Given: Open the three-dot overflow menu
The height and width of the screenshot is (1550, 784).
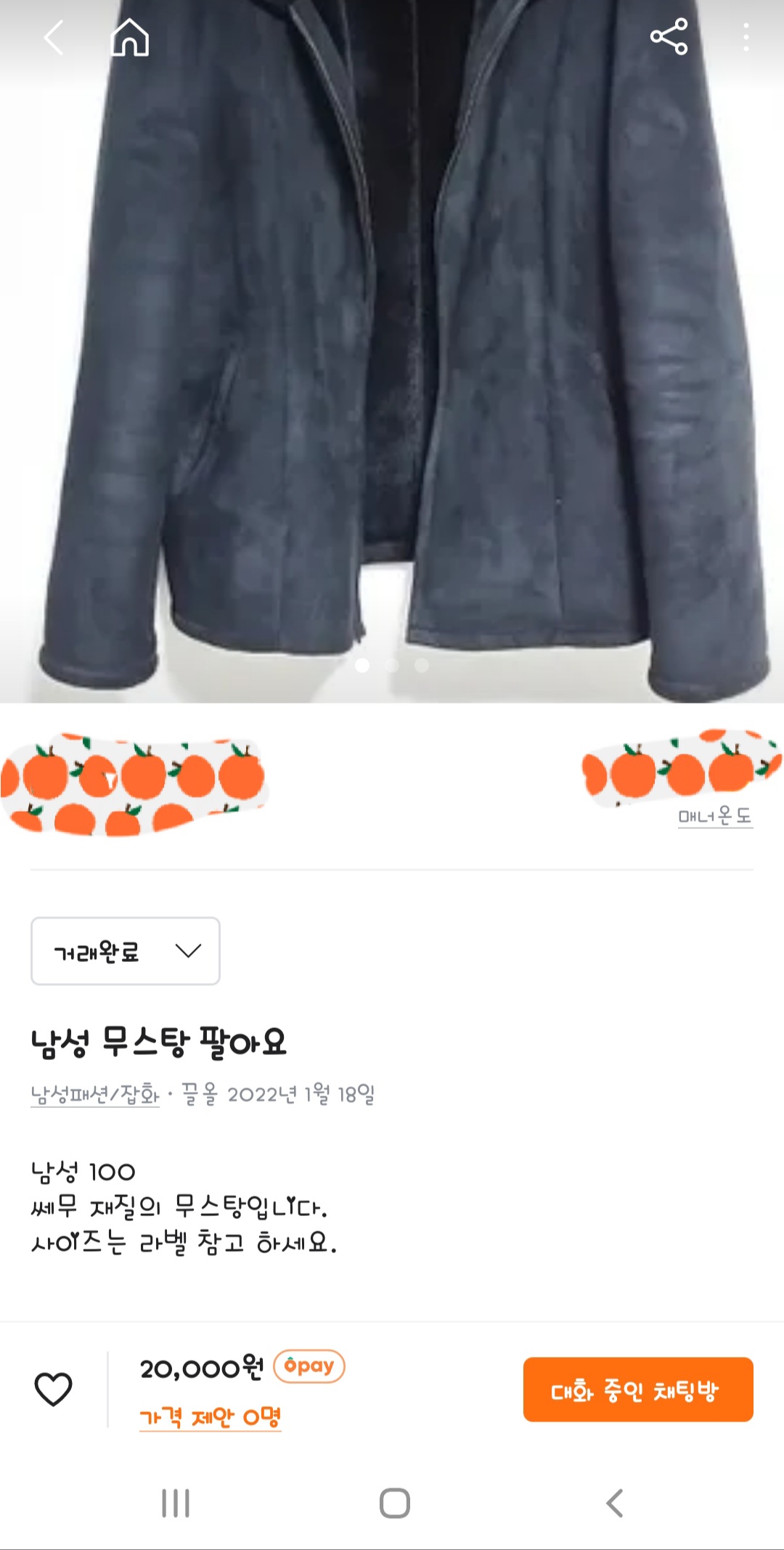Looking at the screenshot, I should point(746,37).
